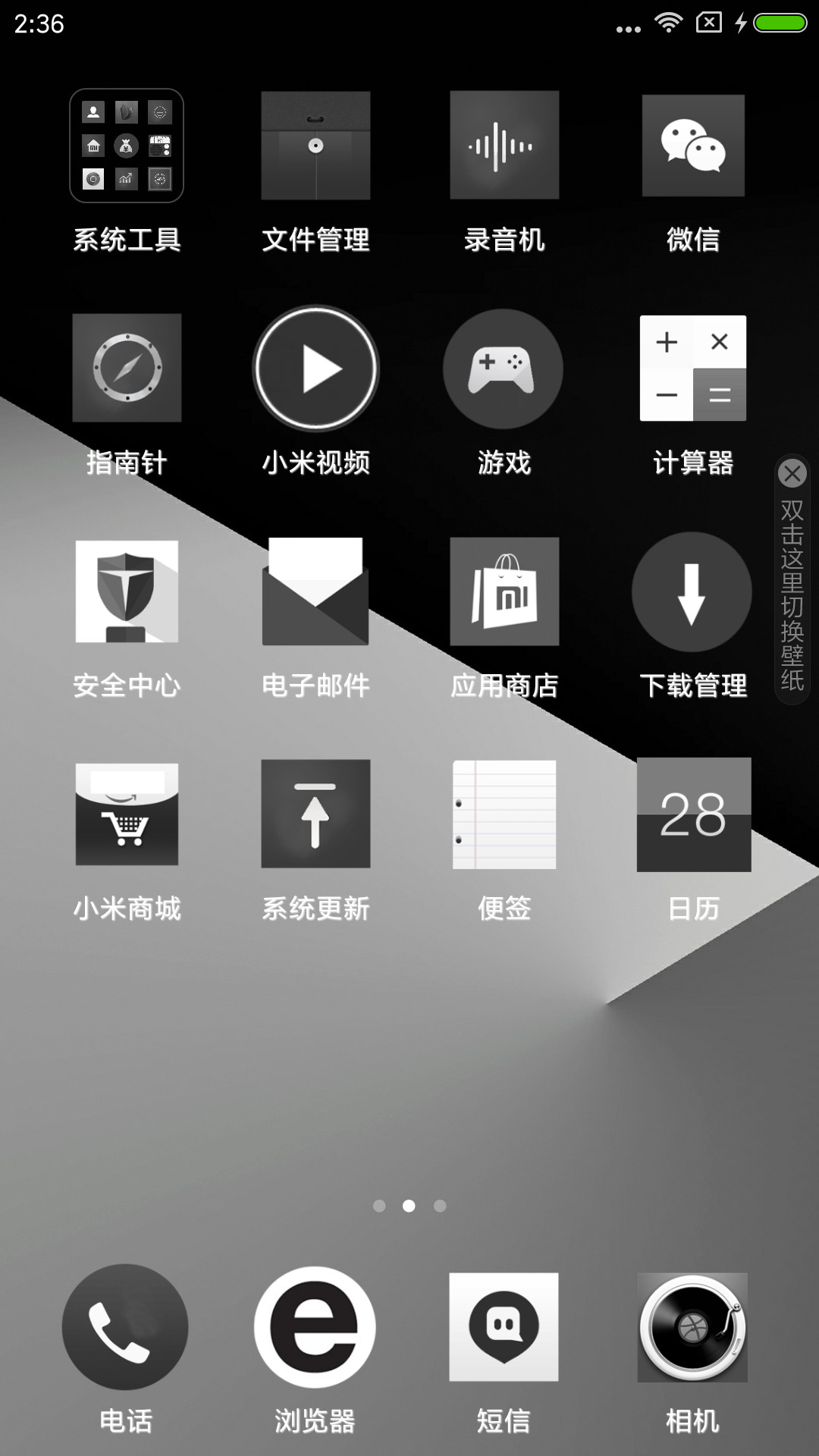Dismiss the 双击这里切换壁纸 tip
The width and height of the screenshot is (819, 1456).
(x=792, y=474)
